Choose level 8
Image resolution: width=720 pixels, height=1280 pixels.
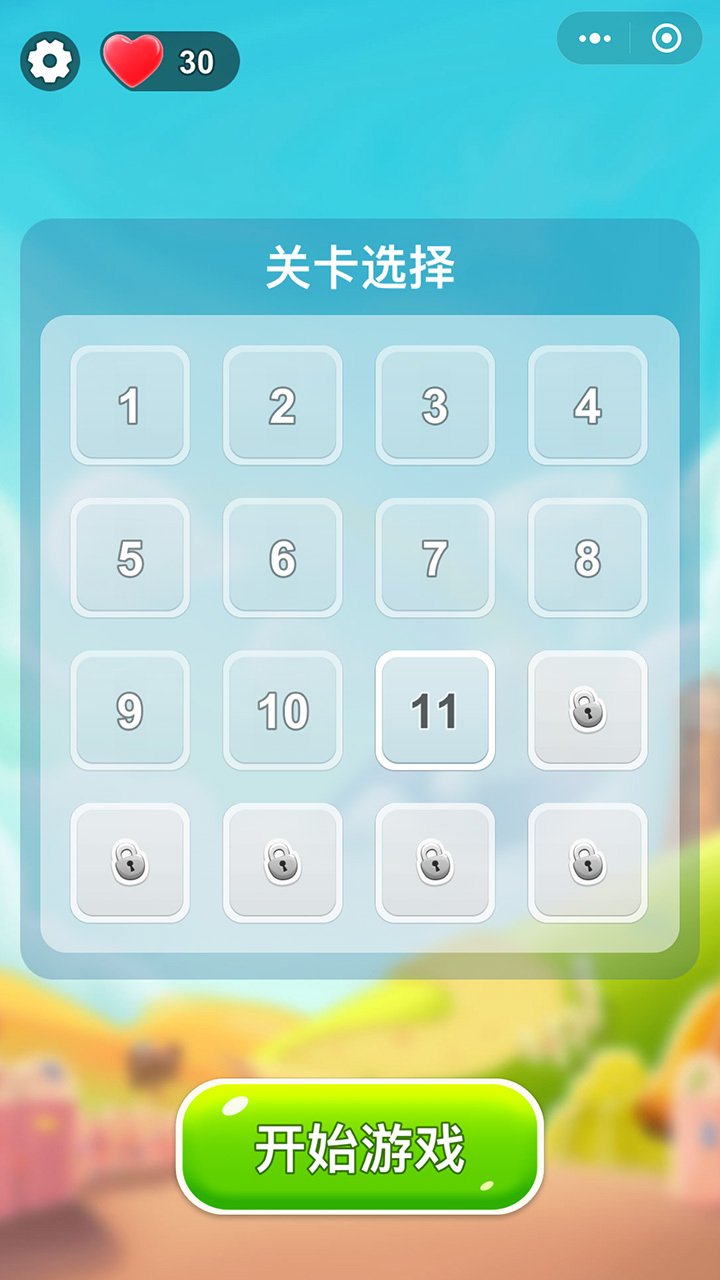pyautogui.click(x=588, y=558)
